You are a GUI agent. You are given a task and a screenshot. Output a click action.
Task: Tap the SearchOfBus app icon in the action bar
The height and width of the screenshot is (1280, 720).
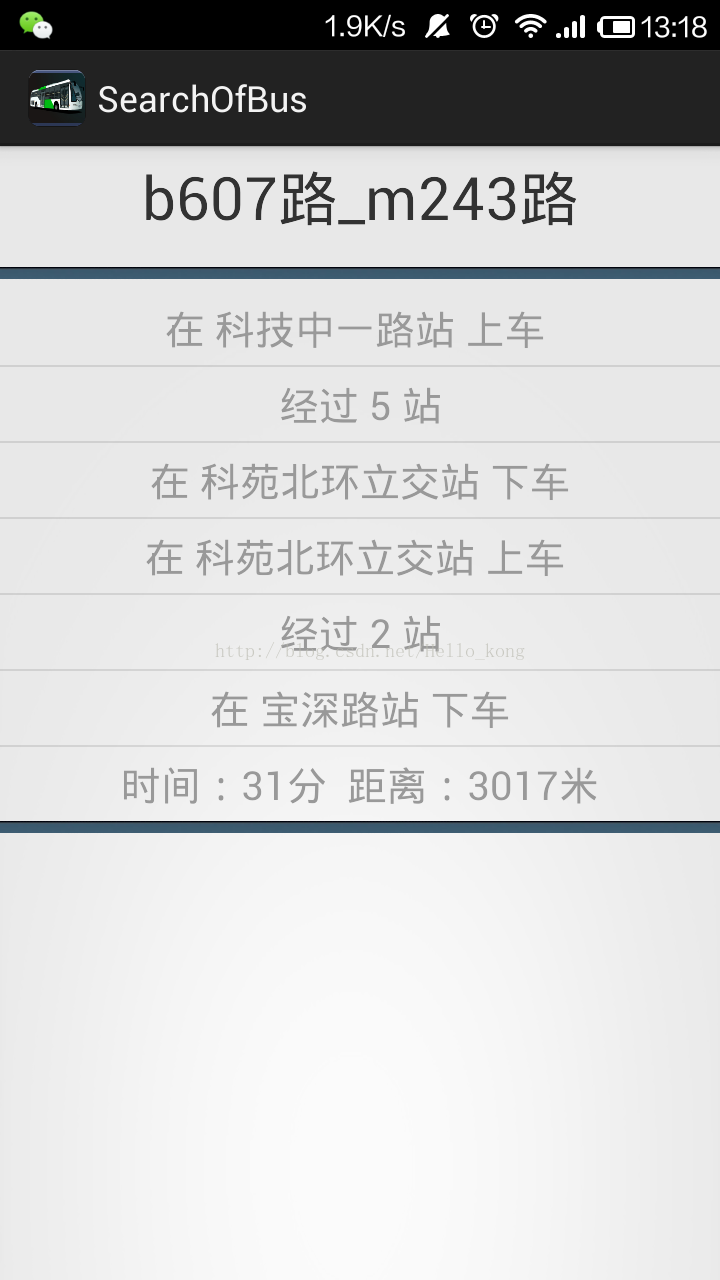[56, 98]
